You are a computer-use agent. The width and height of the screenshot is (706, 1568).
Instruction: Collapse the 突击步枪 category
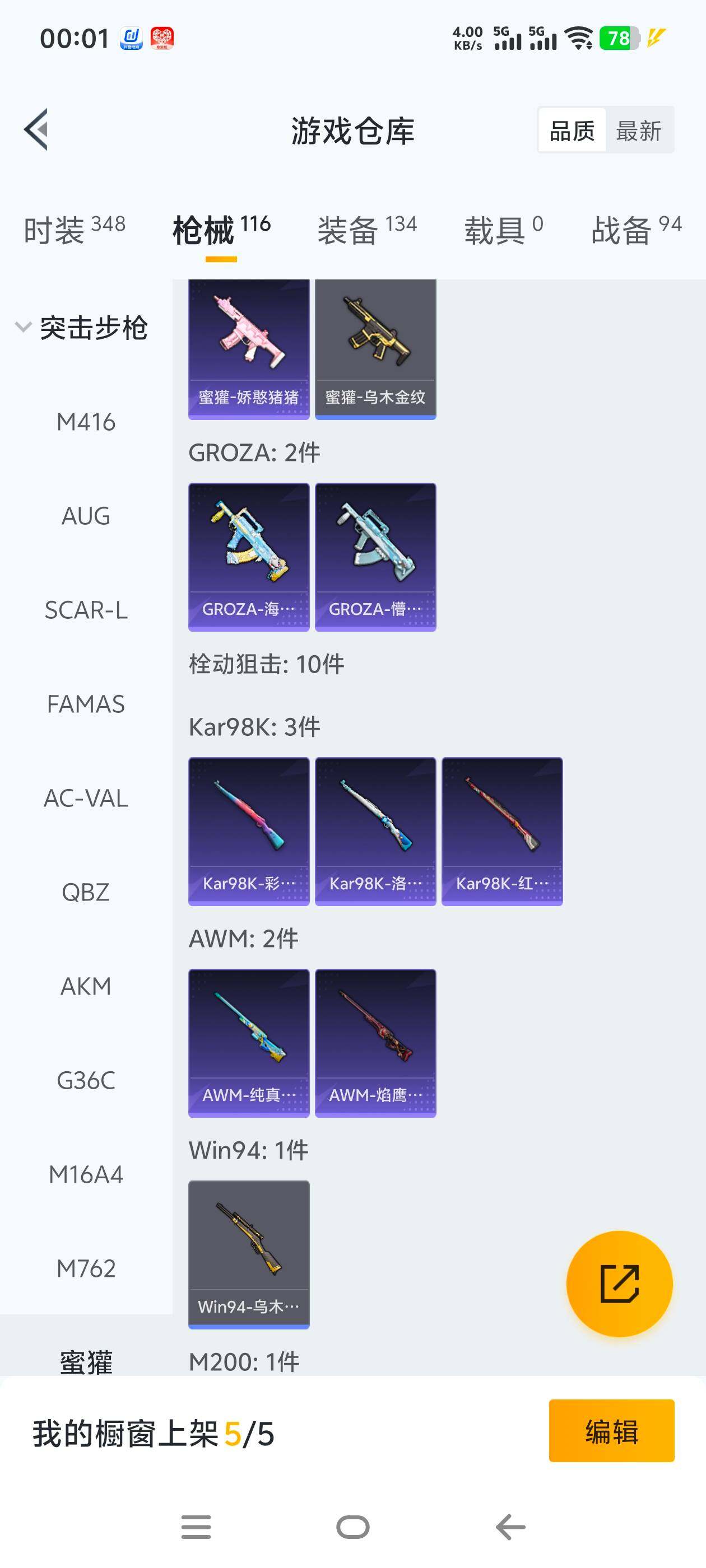pyautogui.click(x=82, y=328)
